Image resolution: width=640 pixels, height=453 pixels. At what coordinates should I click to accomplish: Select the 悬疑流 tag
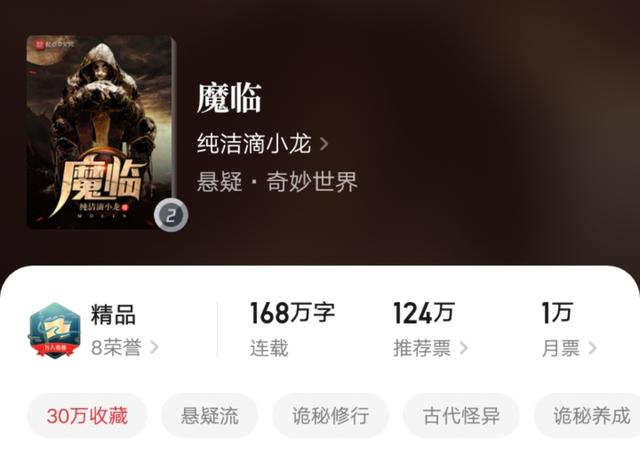(209, 416)
